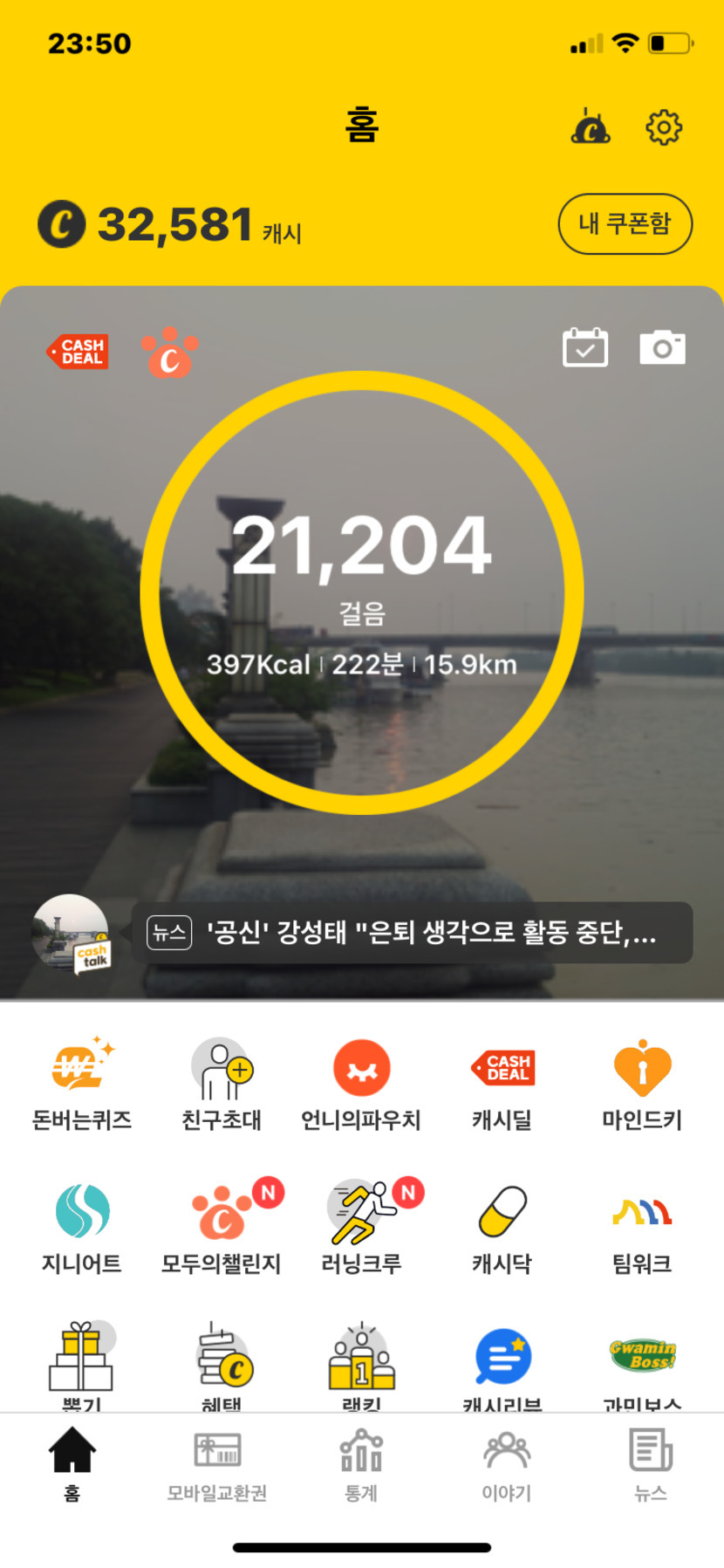Viewport: 724px width, 1568px height.
Task: Tap the camera icon on step card
Action: tap(662, 347)
